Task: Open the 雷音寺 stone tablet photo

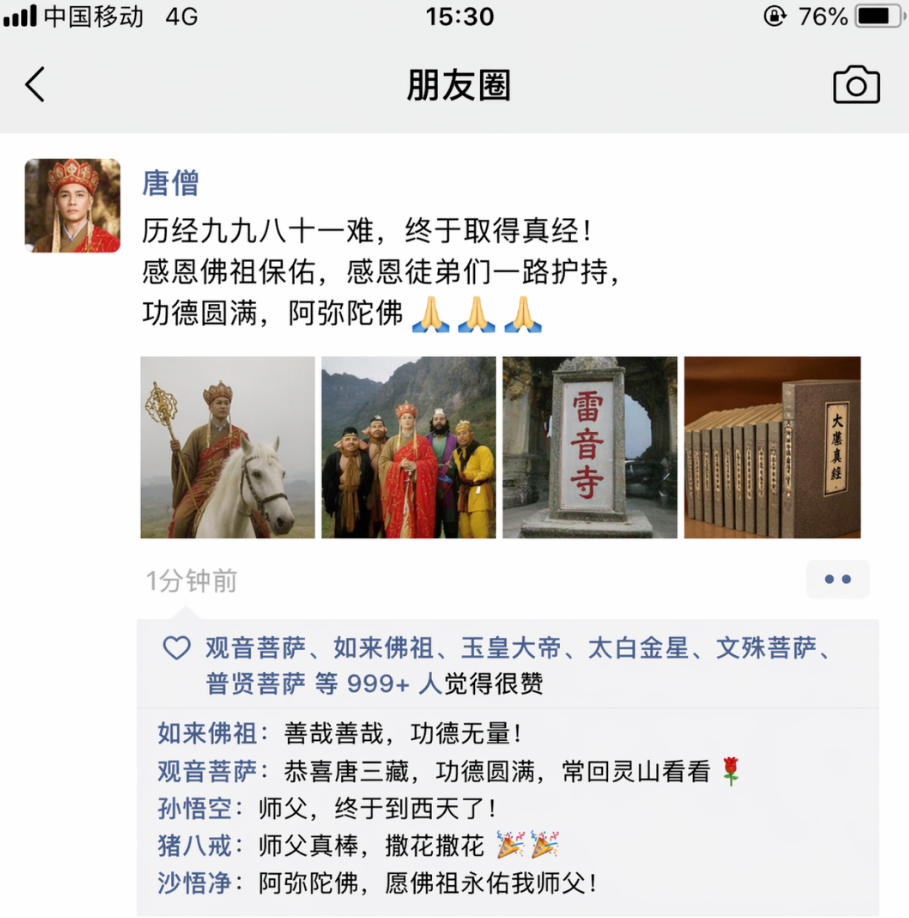Action: (589, 447)
